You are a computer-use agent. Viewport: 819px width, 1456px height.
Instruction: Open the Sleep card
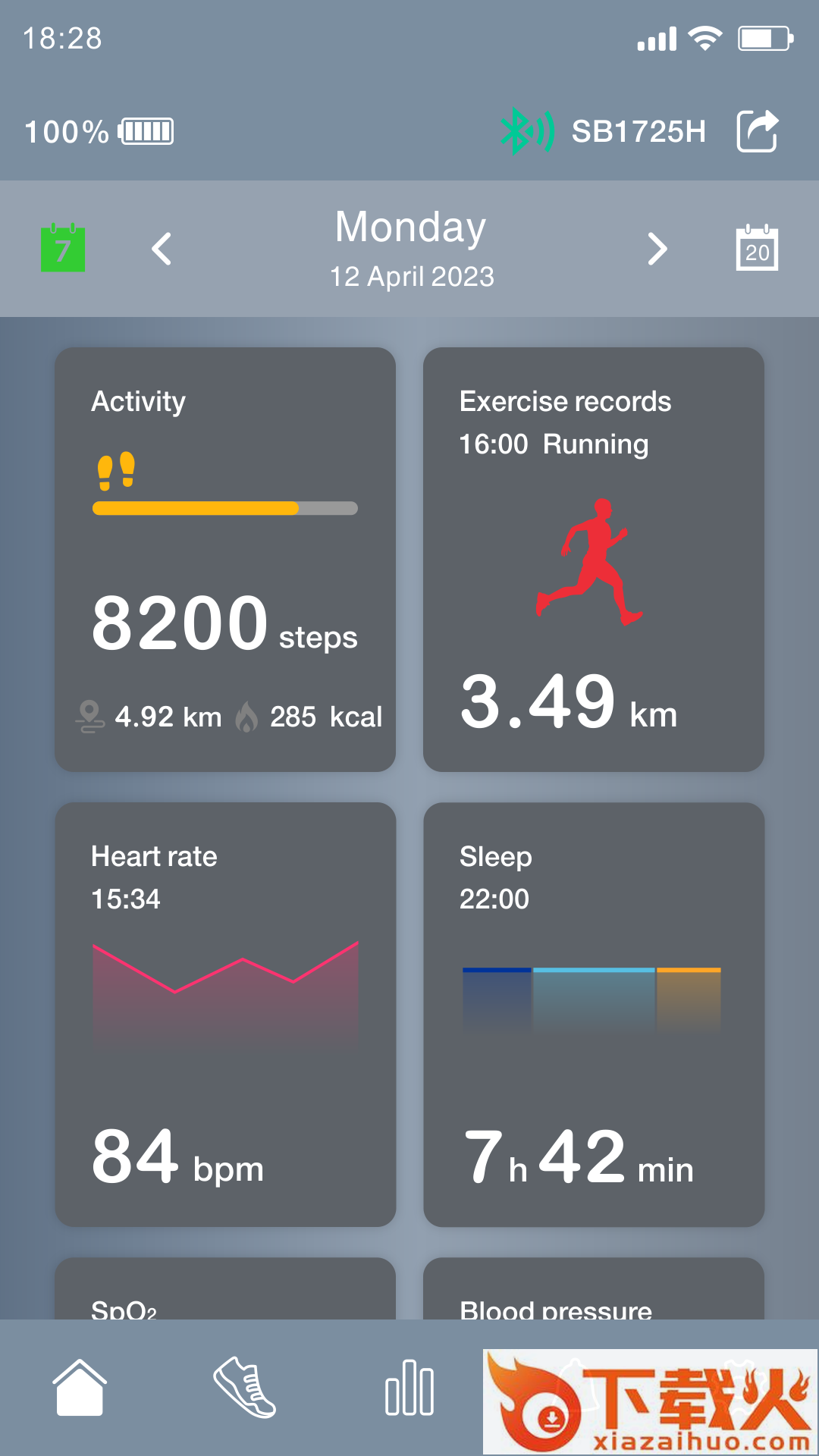tap(594, 1015)
